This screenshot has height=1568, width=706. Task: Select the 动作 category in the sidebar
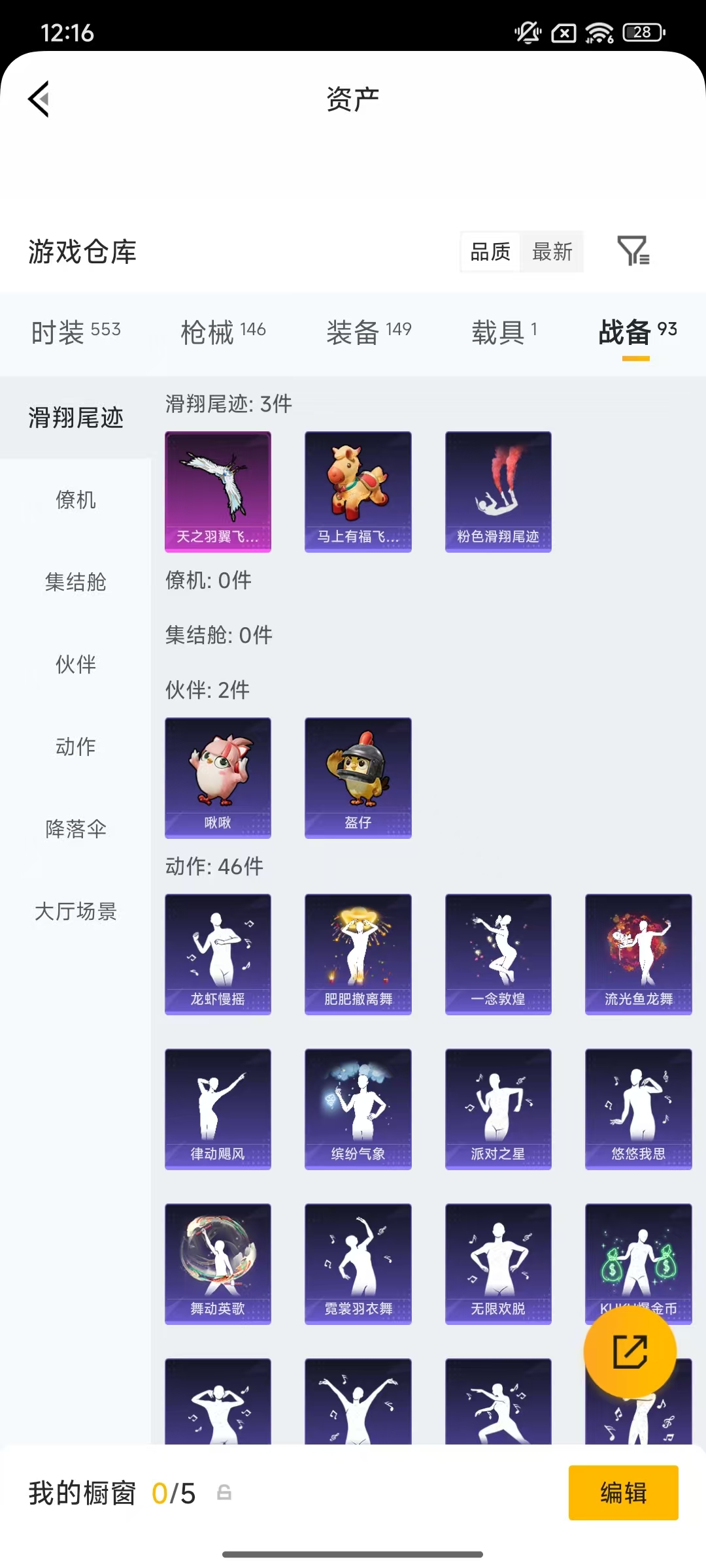(x=76, y=747)
